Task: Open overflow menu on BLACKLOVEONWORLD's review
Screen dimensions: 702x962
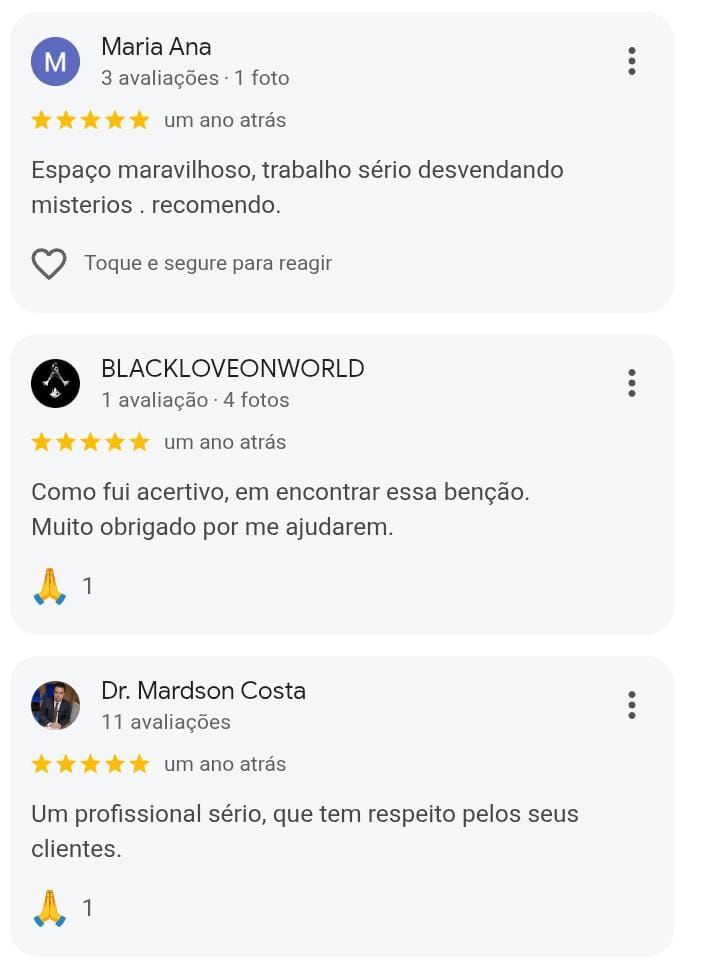Action: (x=631, y=383)
